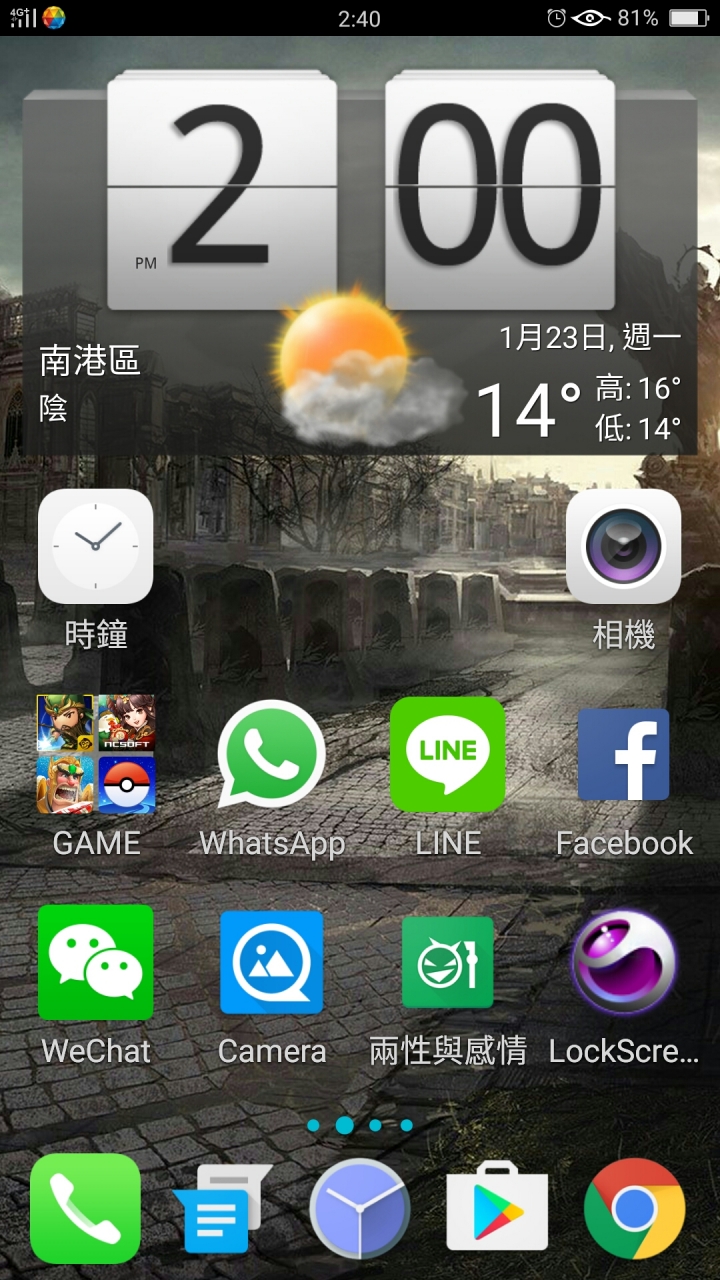Open the phone dialer in the dock
720x1280 pixels.
click(x=85, y=1209)
